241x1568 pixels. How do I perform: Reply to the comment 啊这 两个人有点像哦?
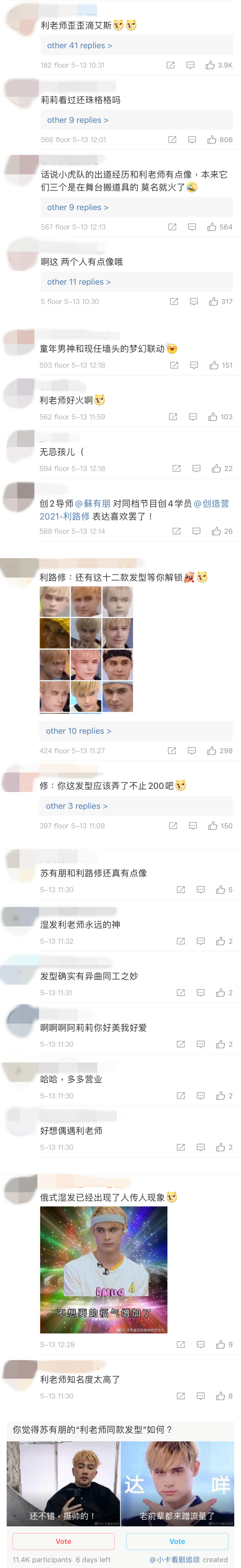point(194,302)
